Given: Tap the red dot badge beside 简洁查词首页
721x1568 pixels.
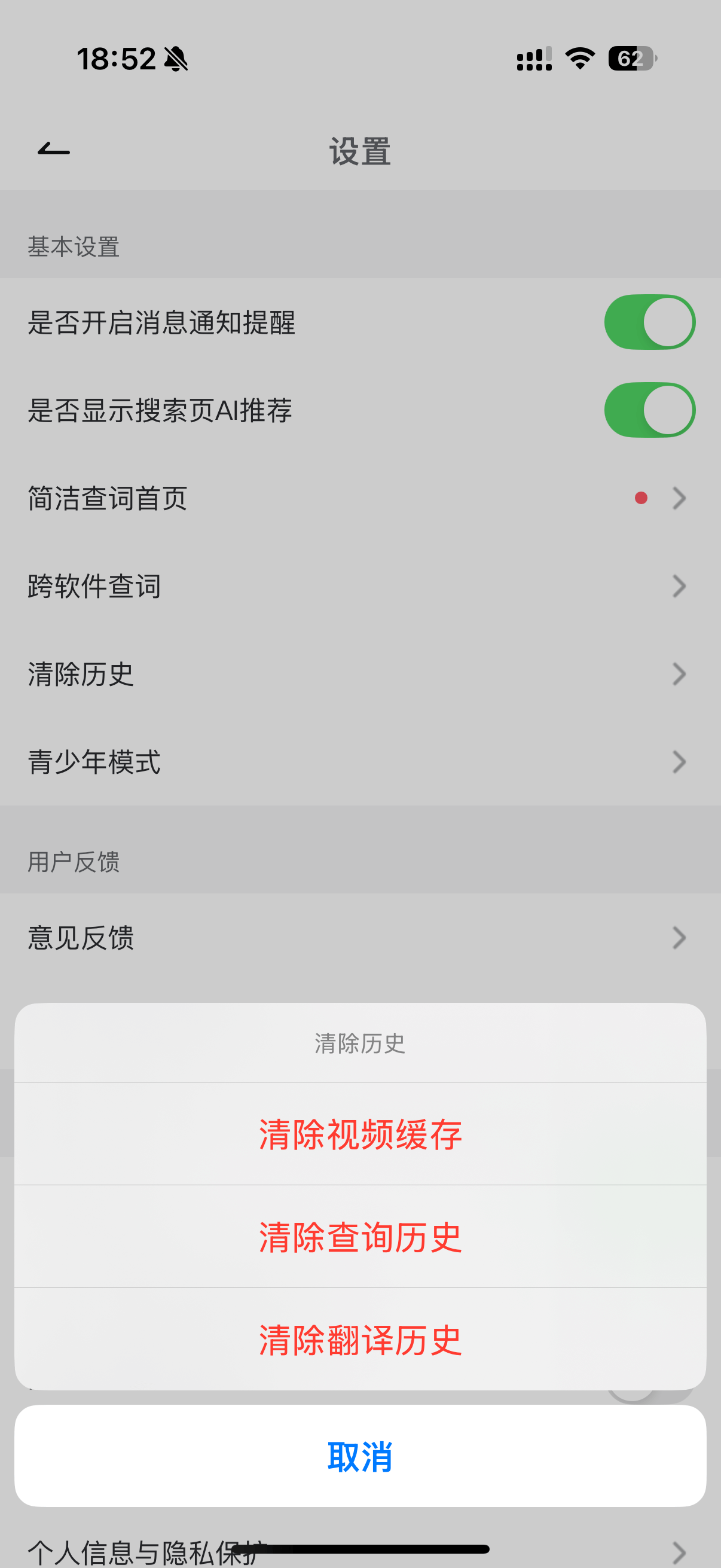Looking at the screenshot, I should [640, 498].
